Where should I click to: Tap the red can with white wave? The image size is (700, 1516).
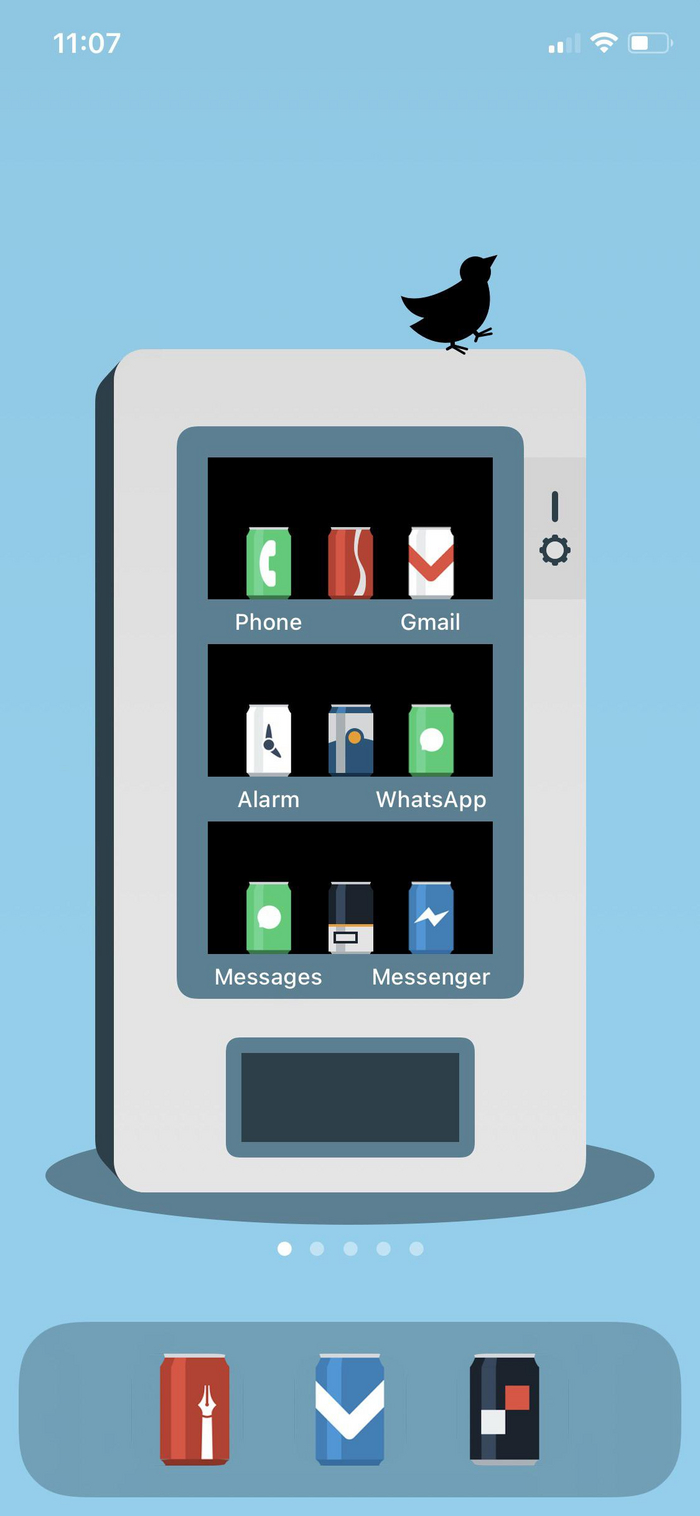[x=350, y=563]
